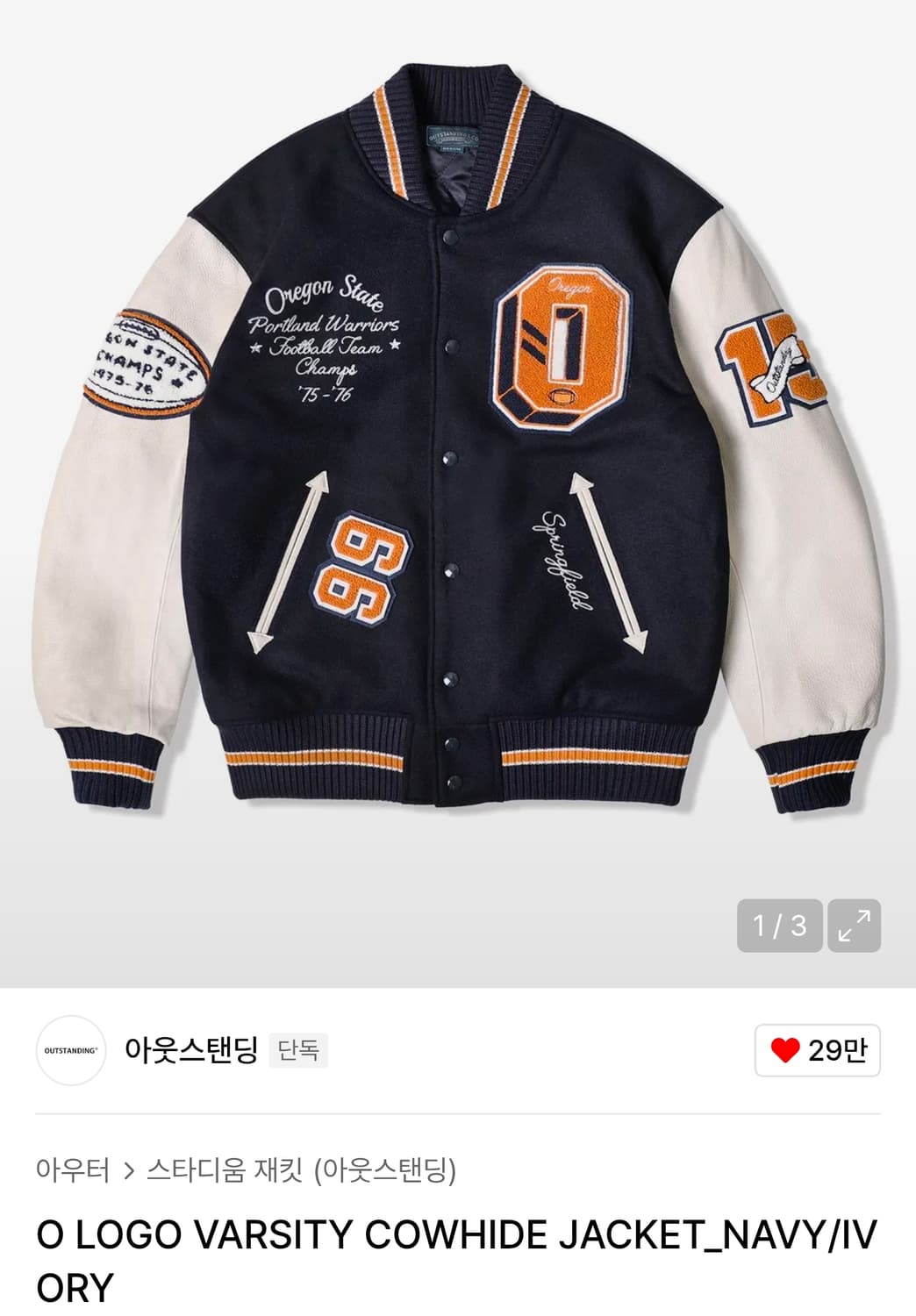
Task: Click the varsity jacket product photo
Action: pos(458,439)
